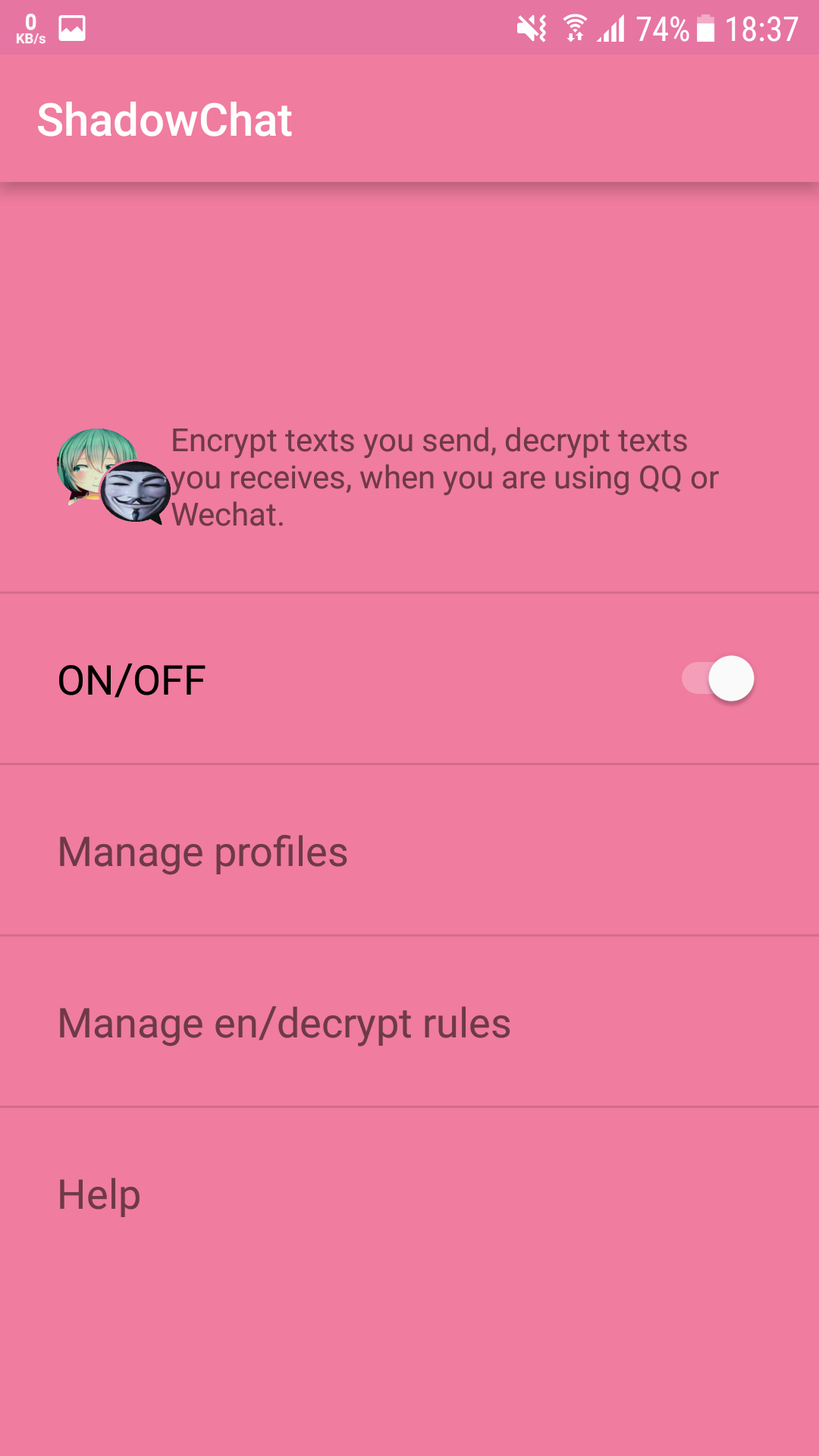Viewport: 819px width, 1456px height.
Task: Open Manage en/decrypt rules
Action: coord(284,1023)
